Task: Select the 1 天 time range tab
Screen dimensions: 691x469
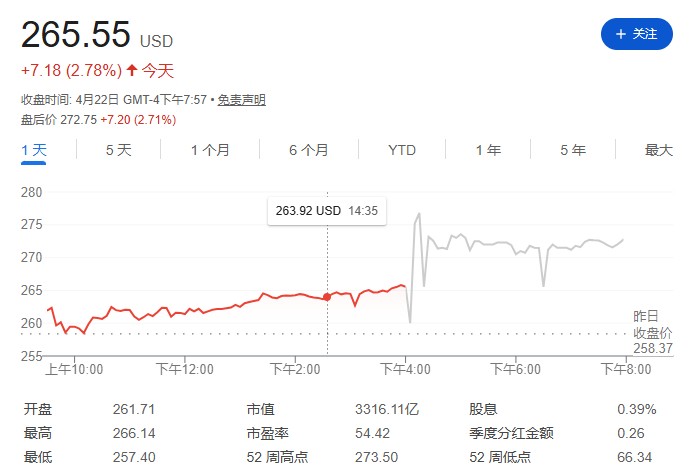Action: pyautogui.click(x=34, y=150)
